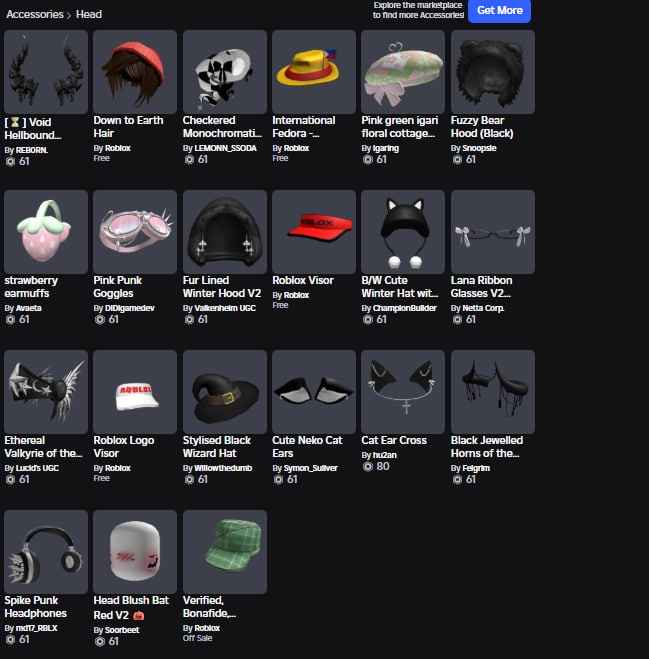The height and width of the screenshot is (659, 649).
Task: Open Ethereal Valkyrie accessory
Action: [45, 391]
